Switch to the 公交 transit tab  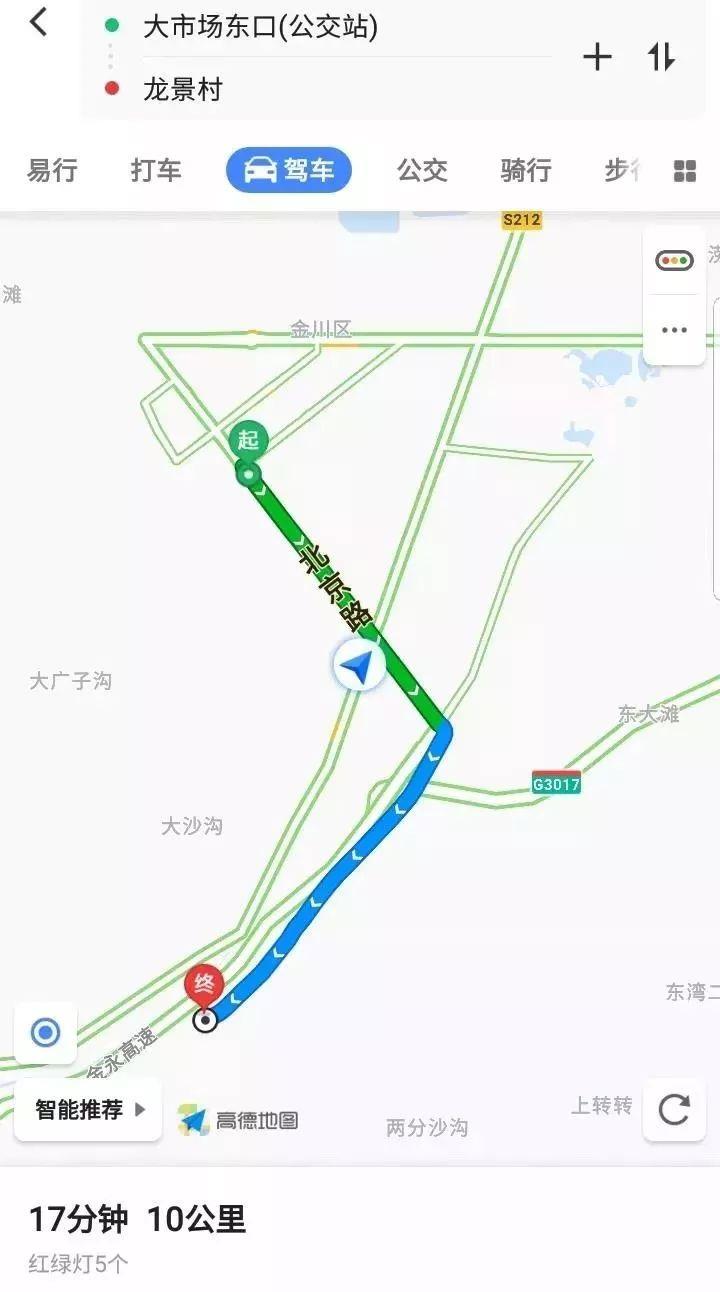(422, 170)
